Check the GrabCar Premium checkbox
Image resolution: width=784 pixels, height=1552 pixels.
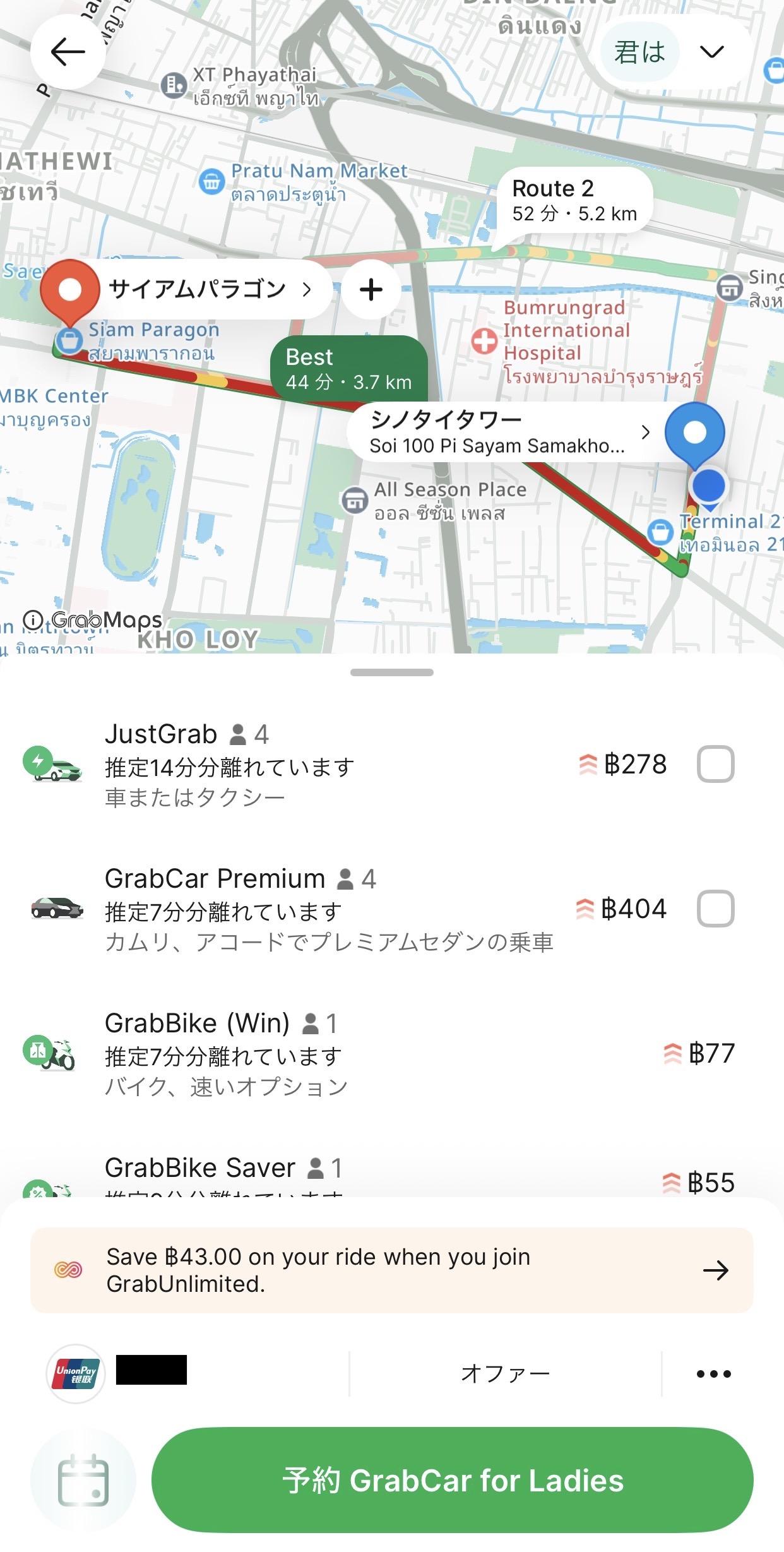(715, 909)
